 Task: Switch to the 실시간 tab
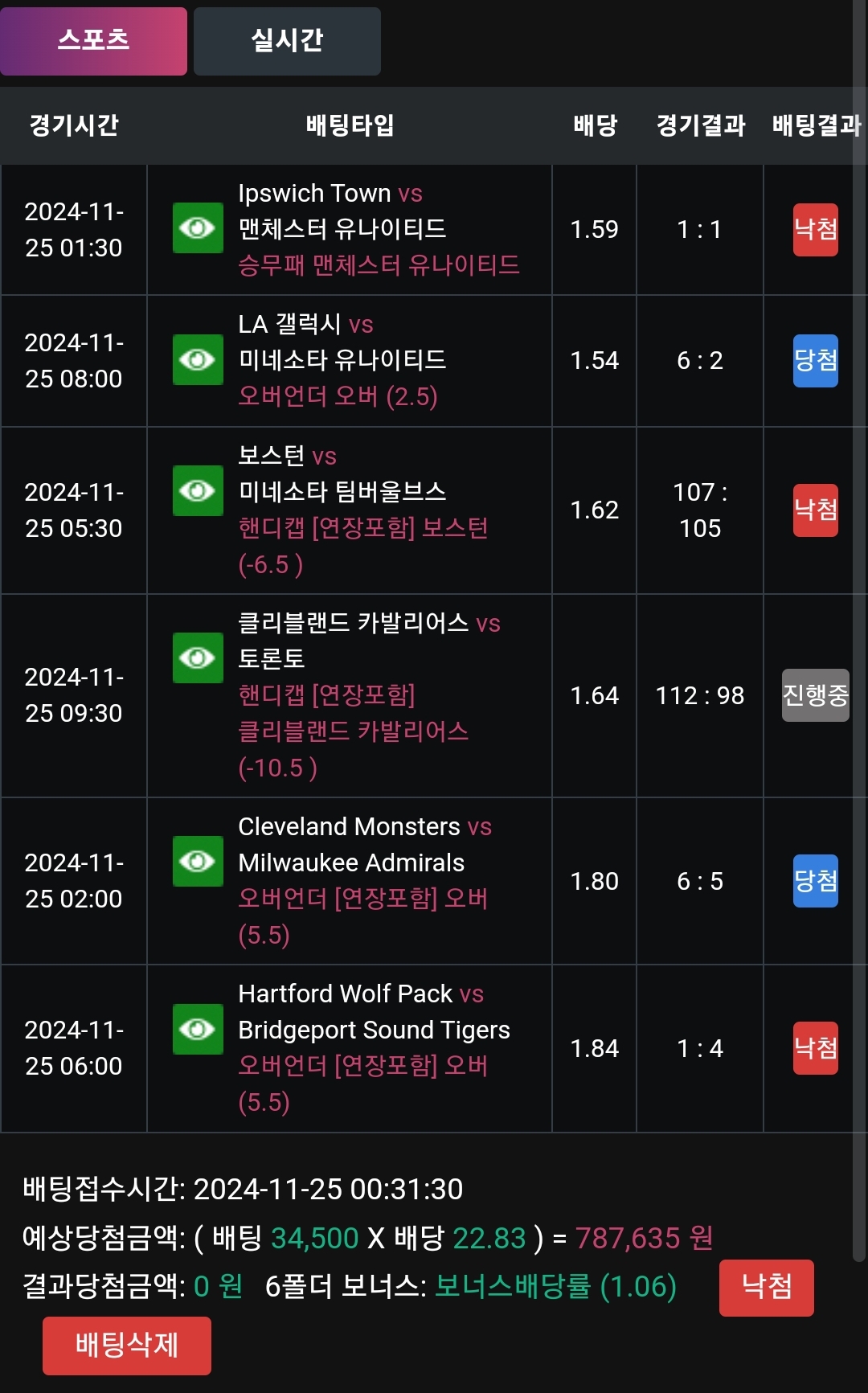pyautogui.click(x=287, y=41)
